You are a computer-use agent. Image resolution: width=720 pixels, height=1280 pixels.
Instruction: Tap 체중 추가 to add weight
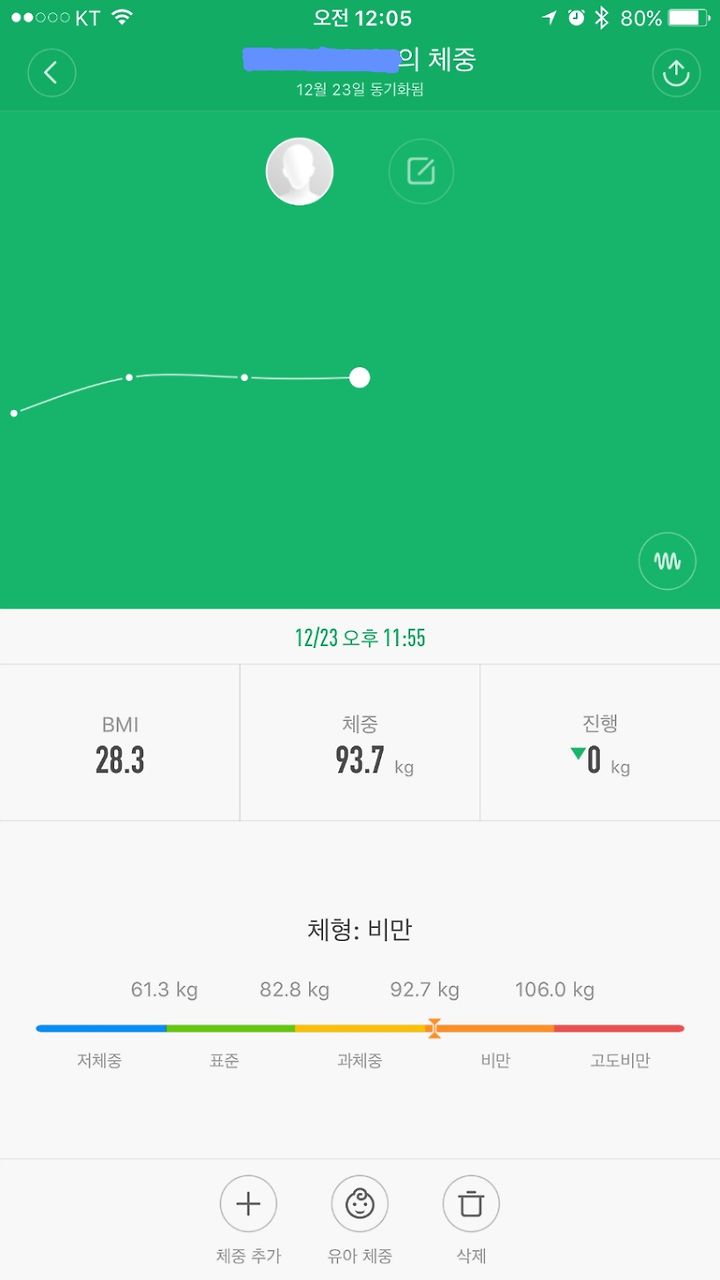click(248, 1219)
